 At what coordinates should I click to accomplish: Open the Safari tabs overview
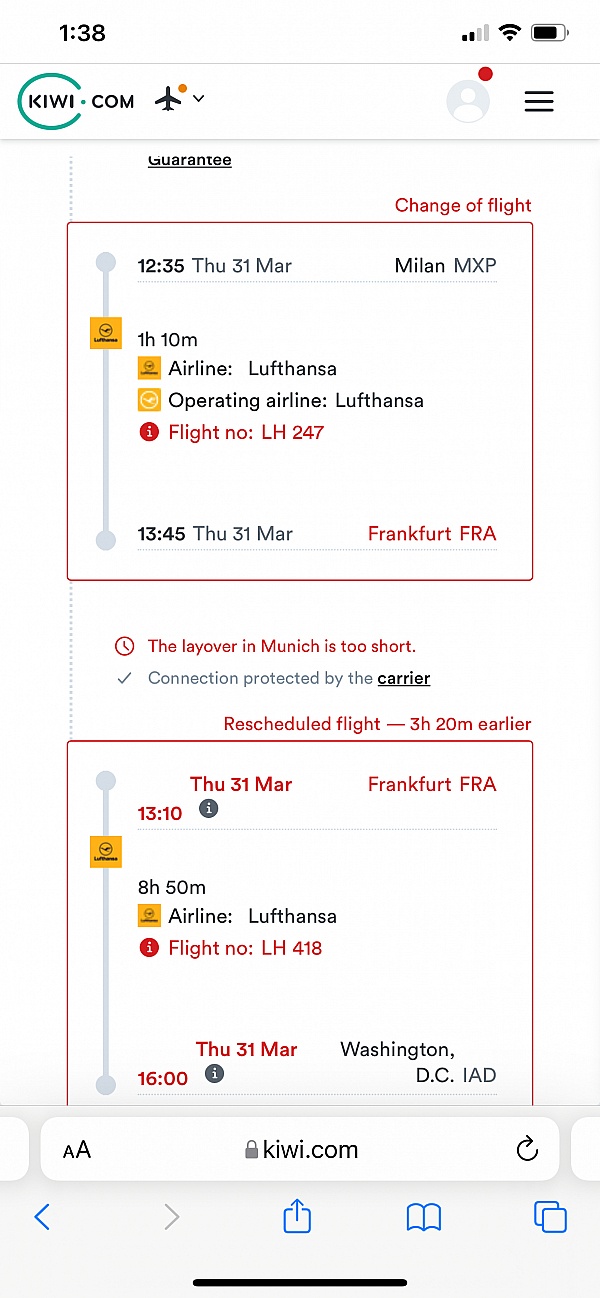[550, 1216]
